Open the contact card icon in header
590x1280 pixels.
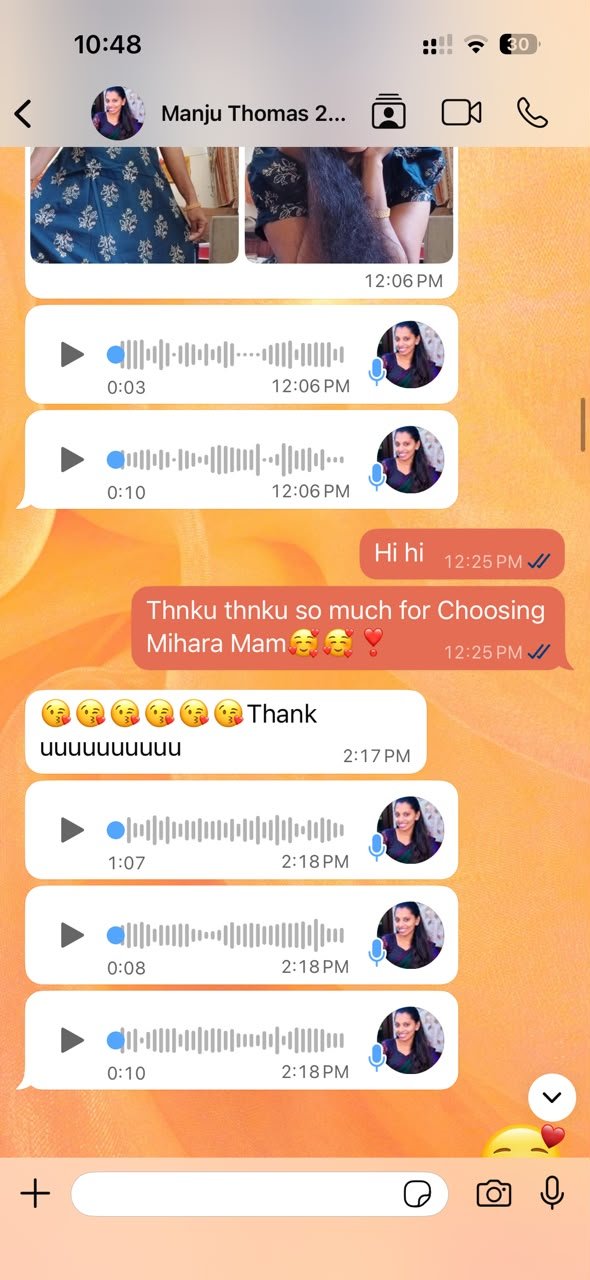[x=388, y=112]
